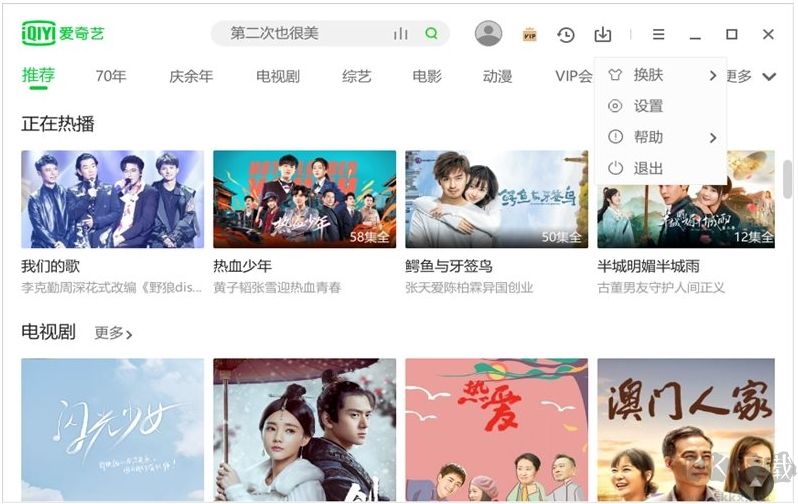Go to the 电影 tab
The height and width of the screenshot is (504, 798).
426,76
